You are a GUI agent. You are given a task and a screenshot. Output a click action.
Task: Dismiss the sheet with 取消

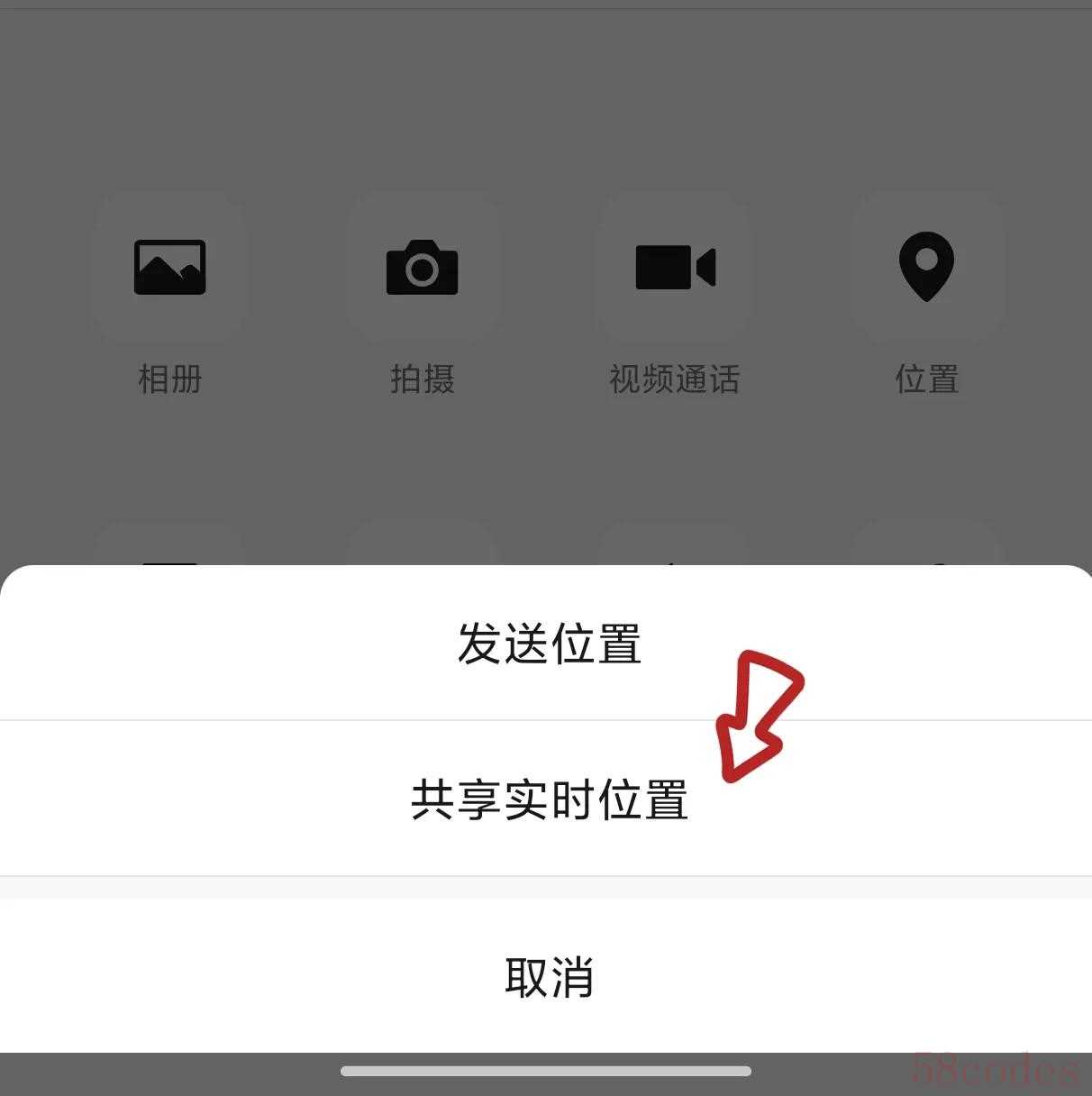(x=548, y=976)
